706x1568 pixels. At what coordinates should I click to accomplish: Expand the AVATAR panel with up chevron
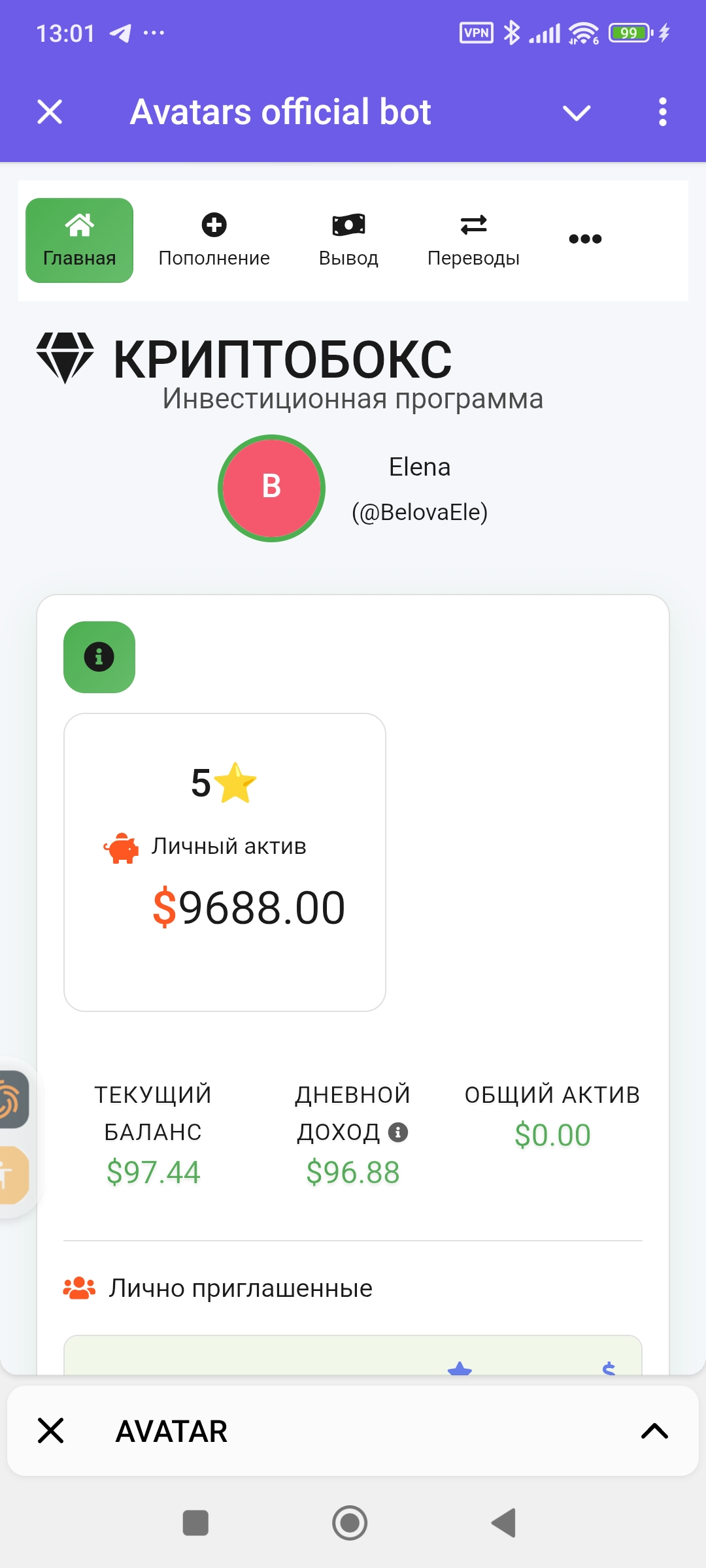pos(654,1431)
